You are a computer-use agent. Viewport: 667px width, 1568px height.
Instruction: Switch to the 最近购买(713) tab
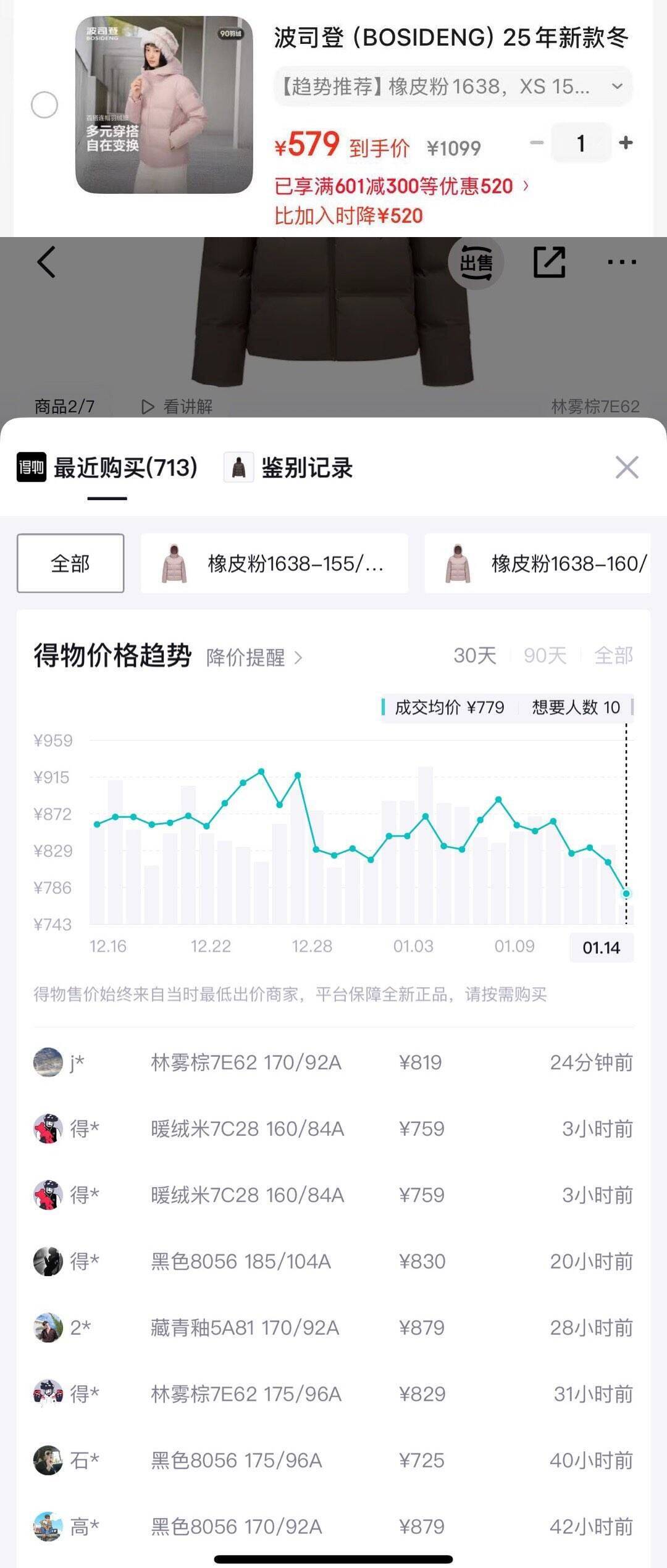[x=107, y=468]
